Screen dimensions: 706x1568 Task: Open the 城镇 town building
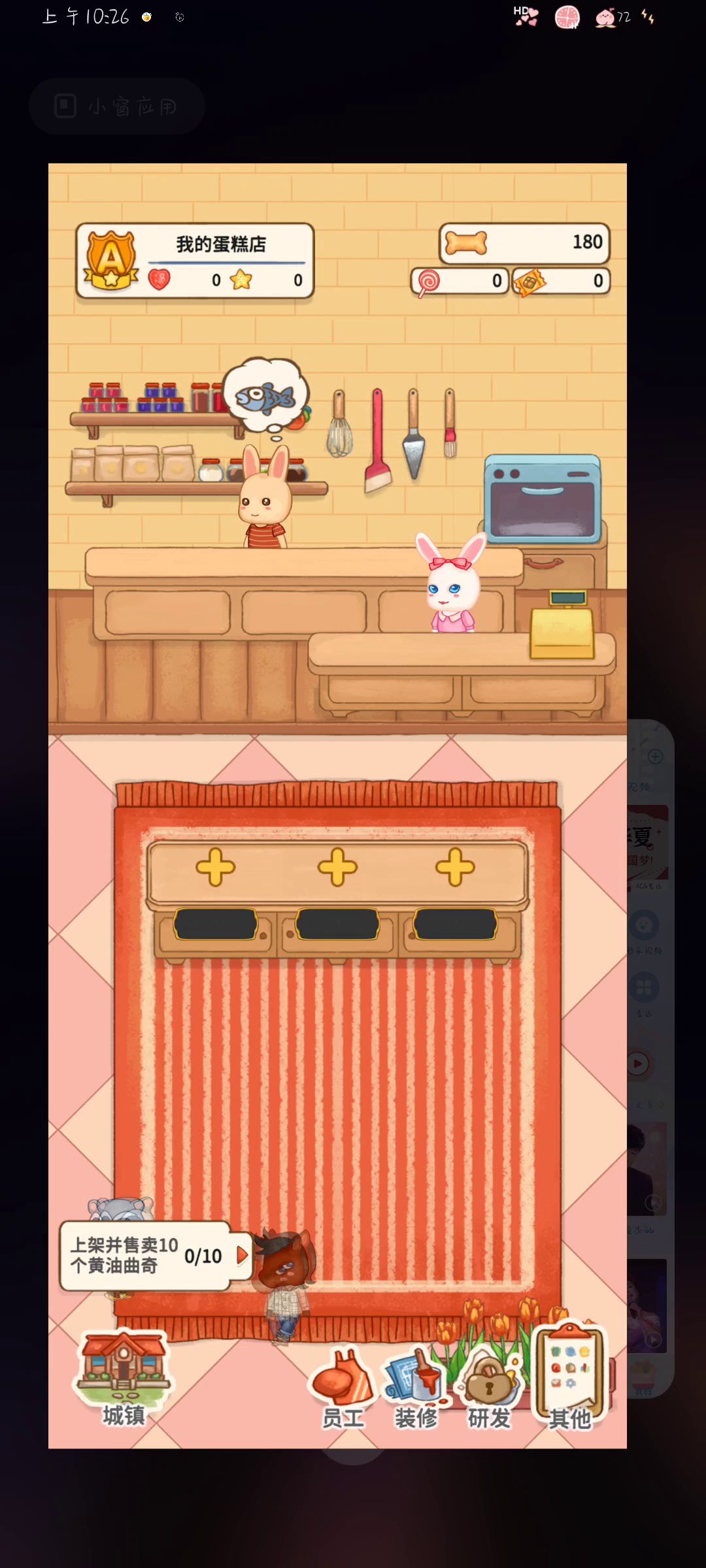pos(123,1379)
